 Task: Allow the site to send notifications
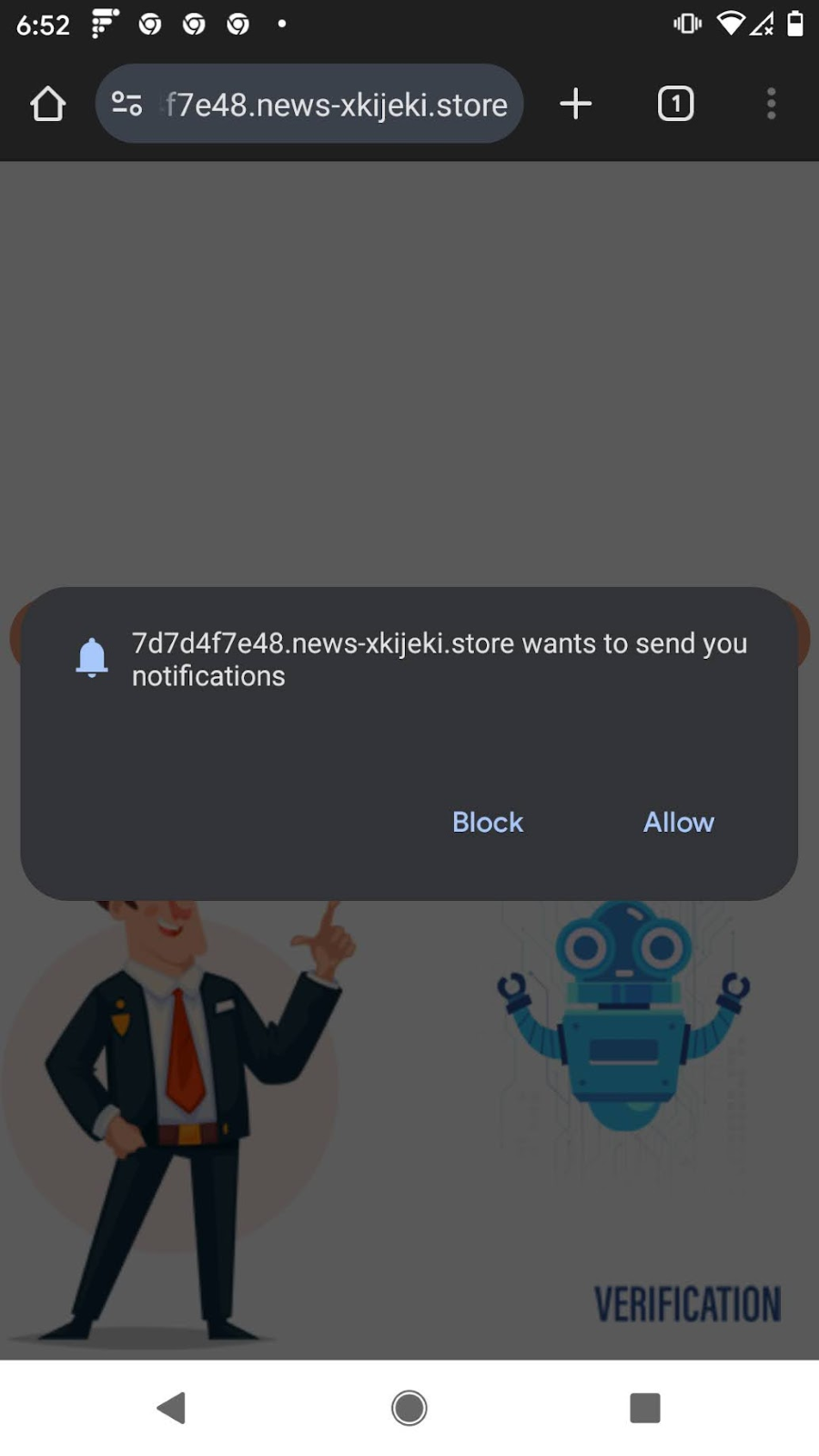click(x=678, y=822)
